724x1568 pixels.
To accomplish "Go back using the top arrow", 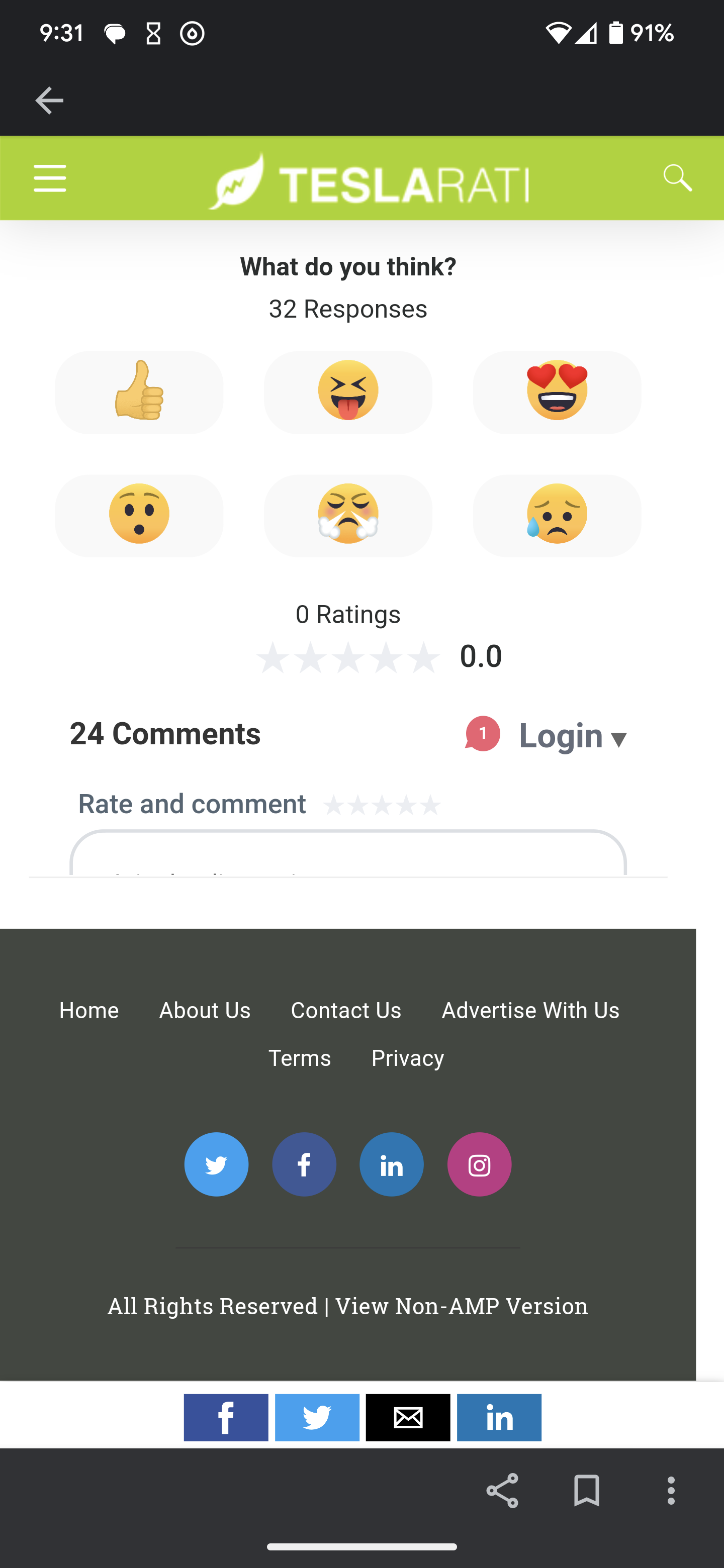I will coord(49,101).
